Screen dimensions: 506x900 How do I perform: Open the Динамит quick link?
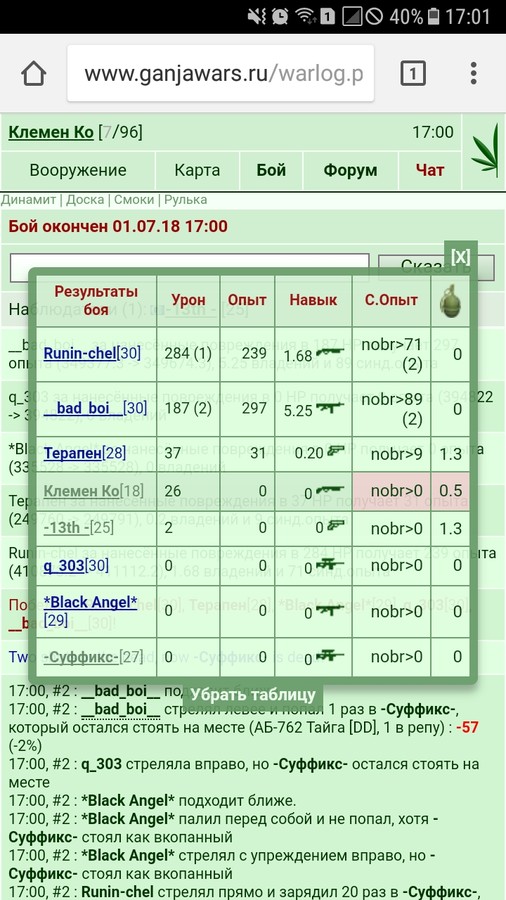click(x=28, y=200)
